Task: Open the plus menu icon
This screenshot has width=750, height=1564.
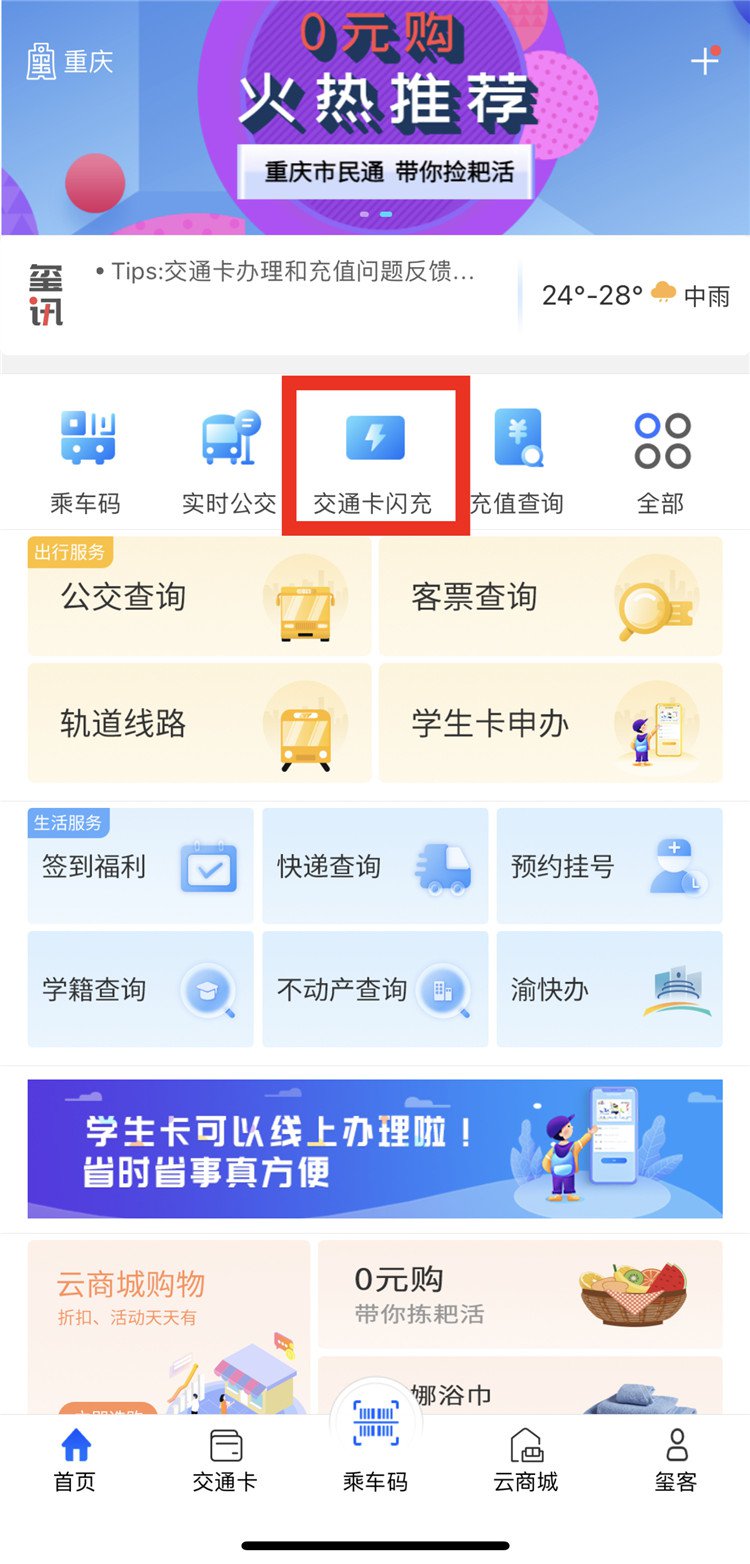Action: pos(705,60)
